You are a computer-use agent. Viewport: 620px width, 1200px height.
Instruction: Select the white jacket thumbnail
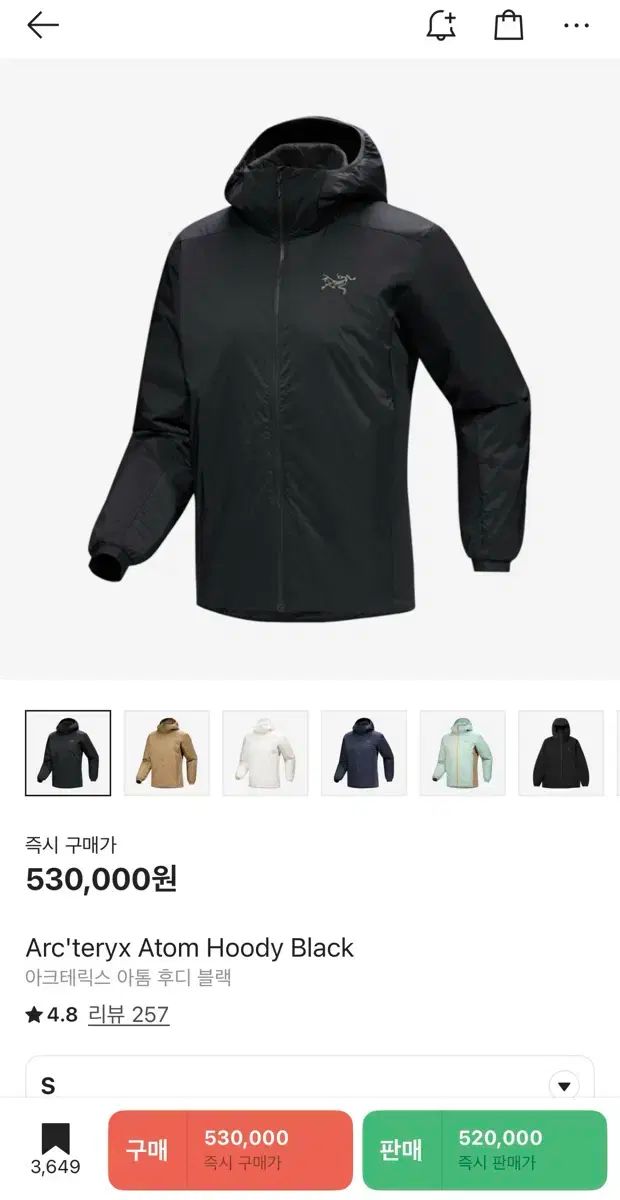click(265, 753)
